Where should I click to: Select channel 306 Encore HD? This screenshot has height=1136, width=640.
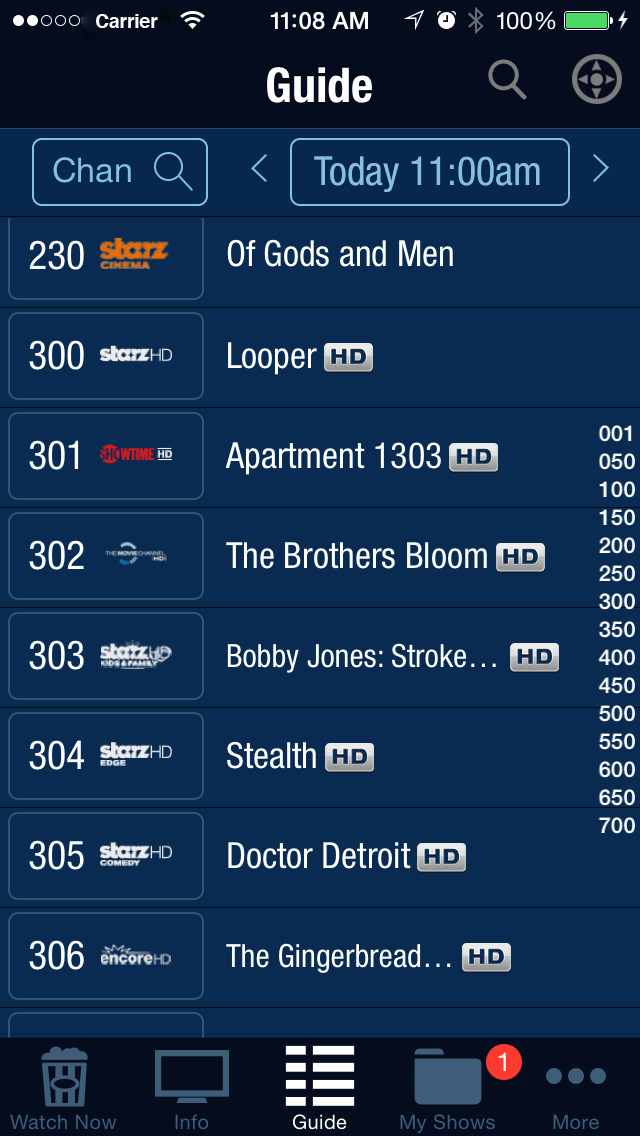point(106,957)
